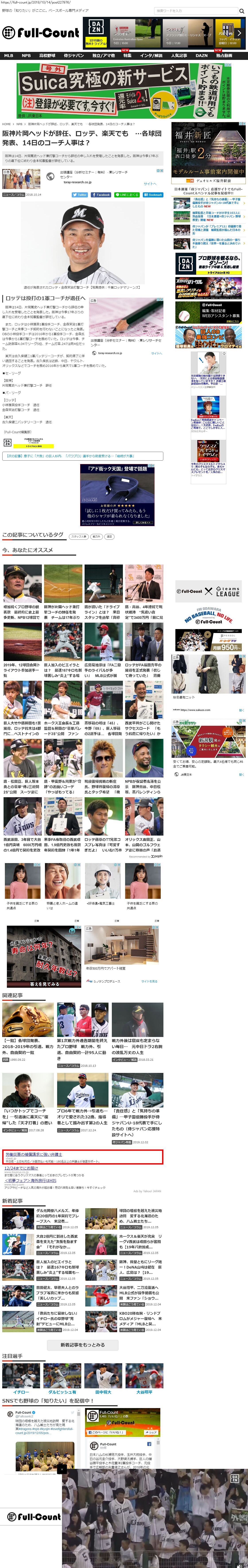Screen dimensions: 248x1568
Task: Open the 独占動画 tab
Action: tap(224, 55)
